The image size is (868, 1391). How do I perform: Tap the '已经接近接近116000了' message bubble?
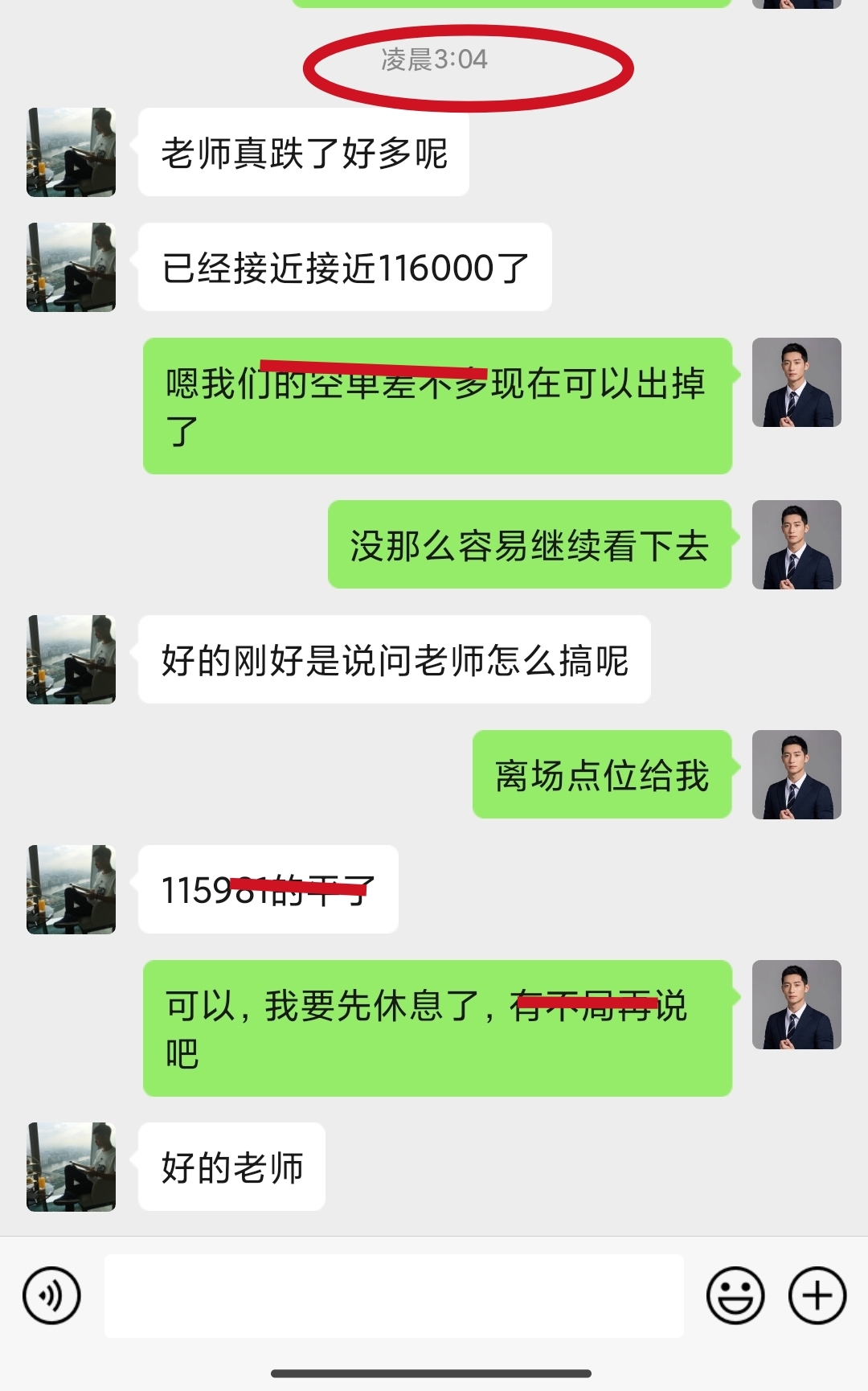click(x=346, y=266)
